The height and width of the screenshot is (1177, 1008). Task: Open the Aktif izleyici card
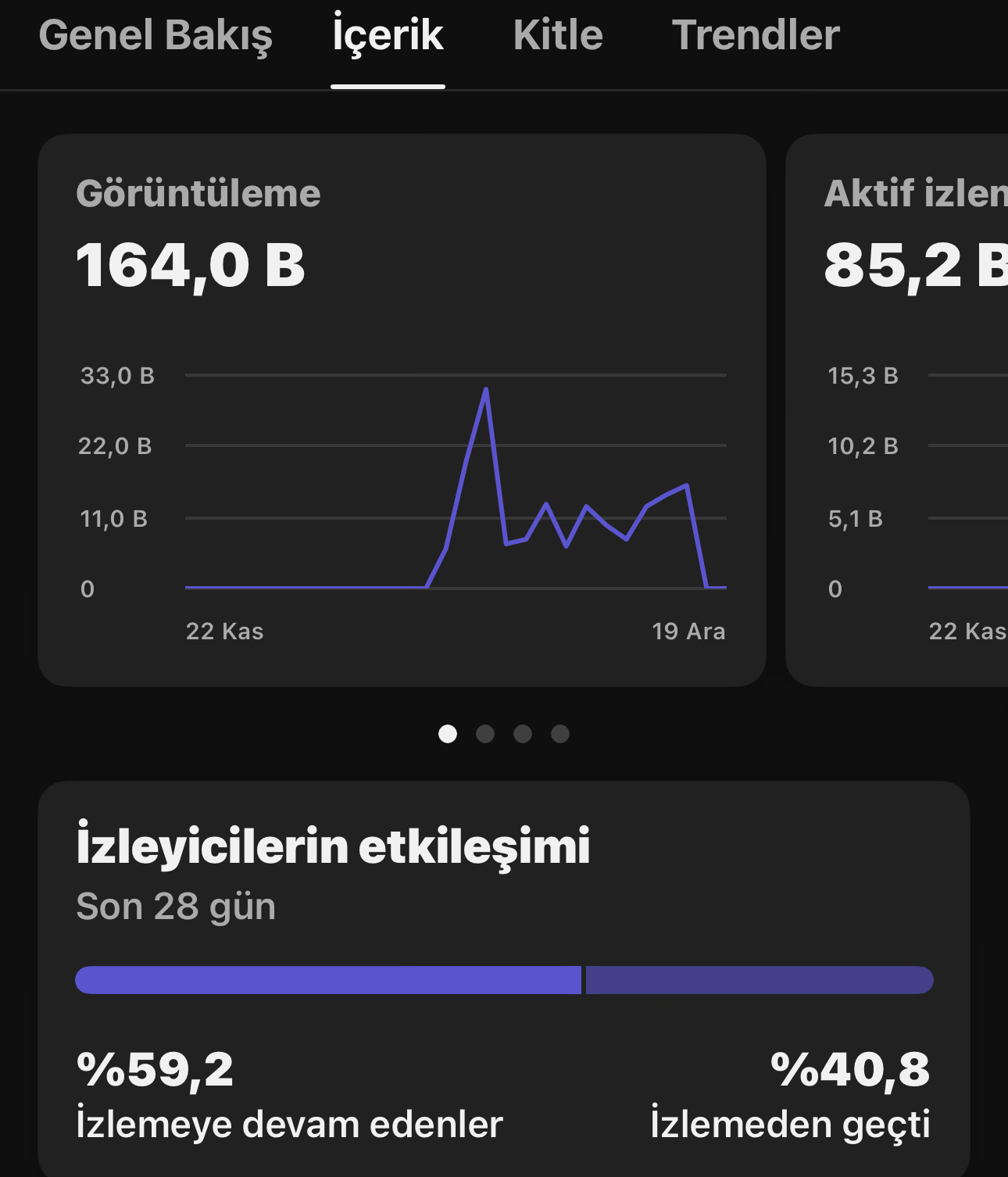[897, 410]
